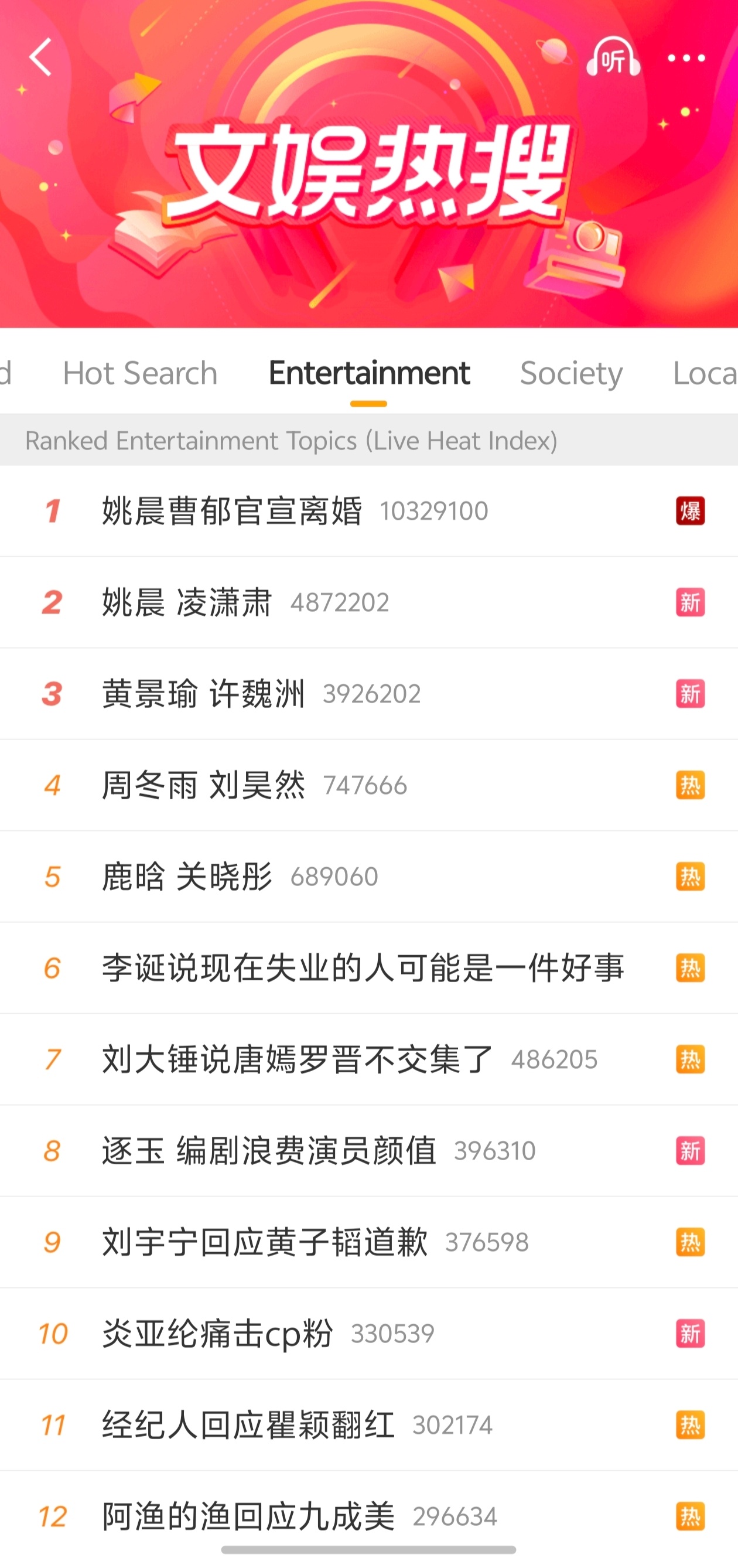This screenshot has height=1568, width=738.
Task: Click the 新 badge next to 炎亚纶痛击cp粉
Action: pyautogui.click(x=691, y=1333)
